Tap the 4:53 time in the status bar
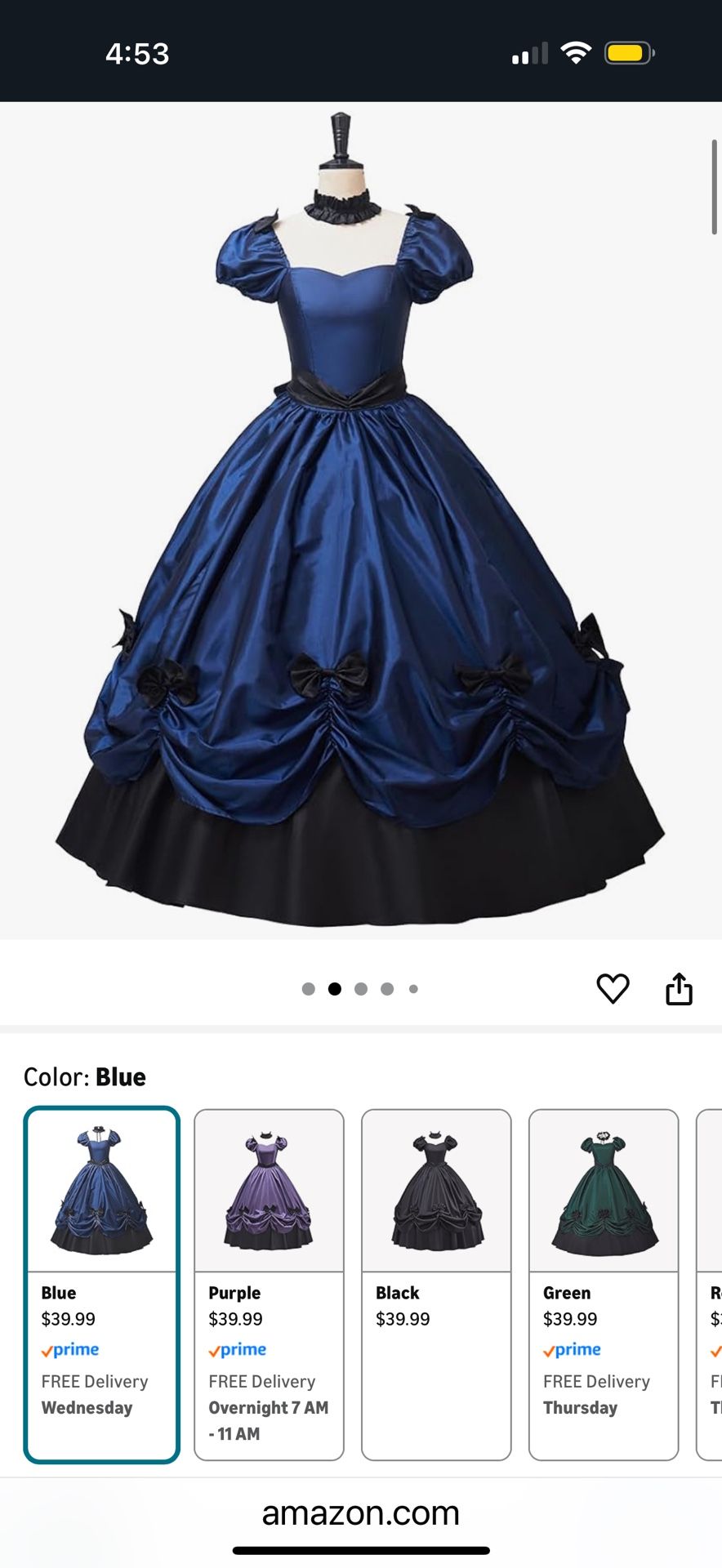The width and height of the screenshot is (722, 1568). 137,54
